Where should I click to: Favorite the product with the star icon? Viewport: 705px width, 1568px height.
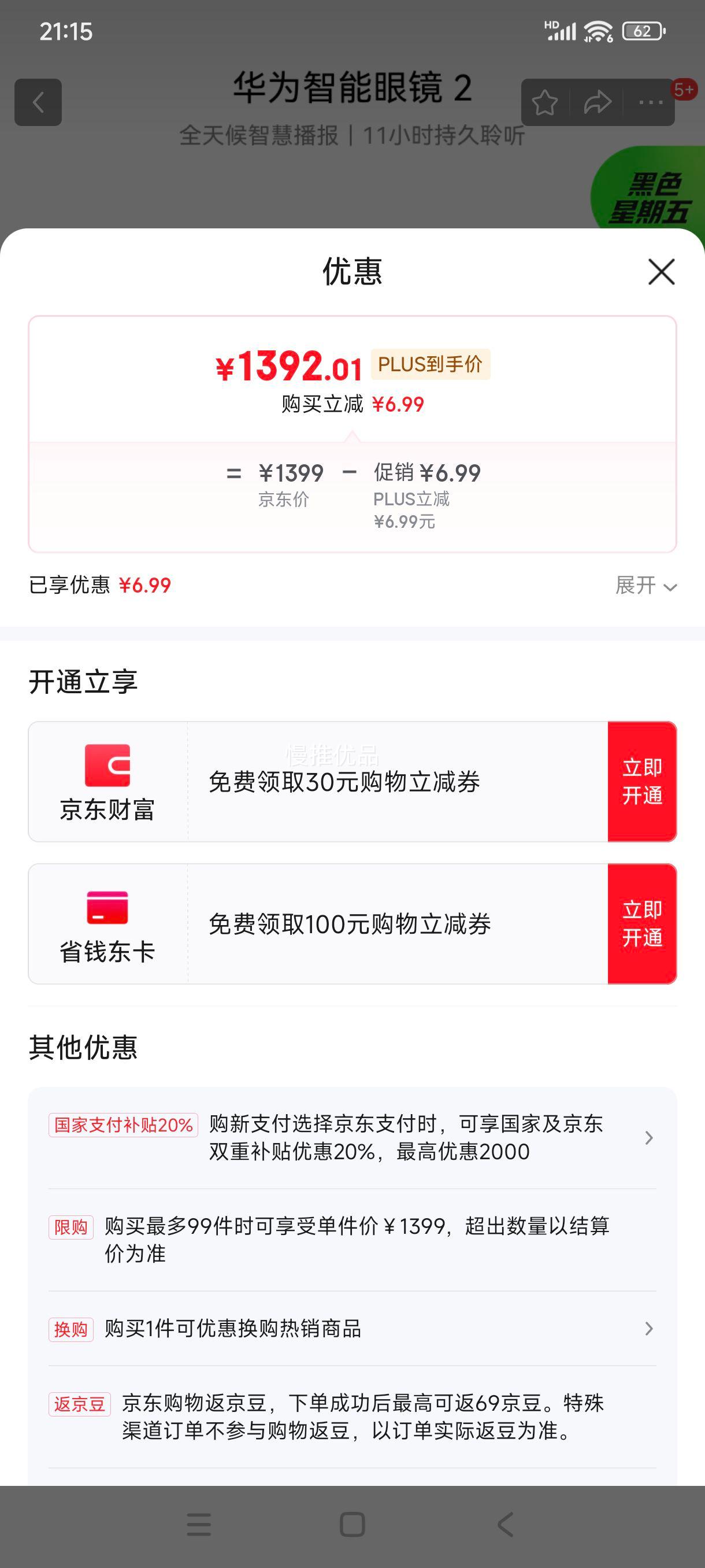click(x=544, y=102)
